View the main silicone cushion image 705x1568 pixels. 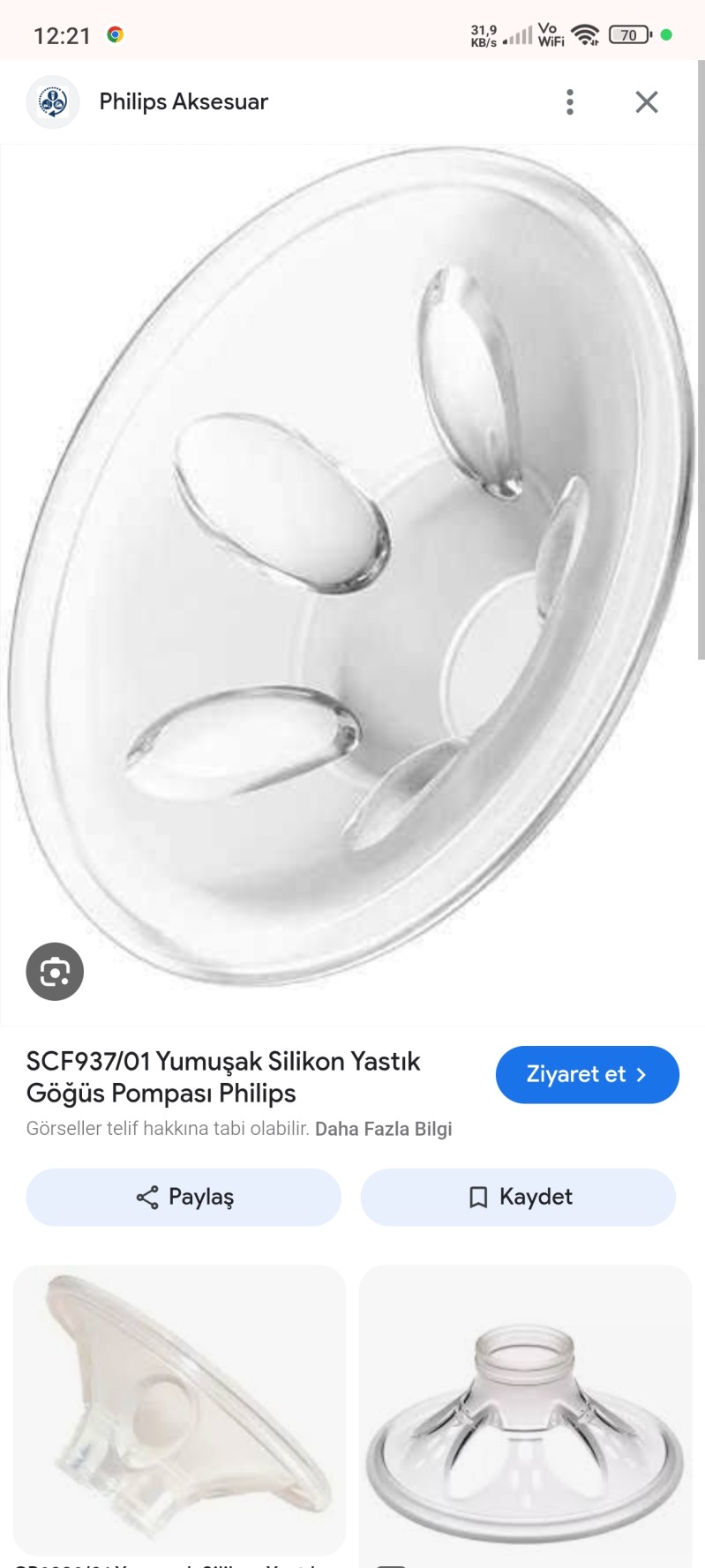click(353, 564)
